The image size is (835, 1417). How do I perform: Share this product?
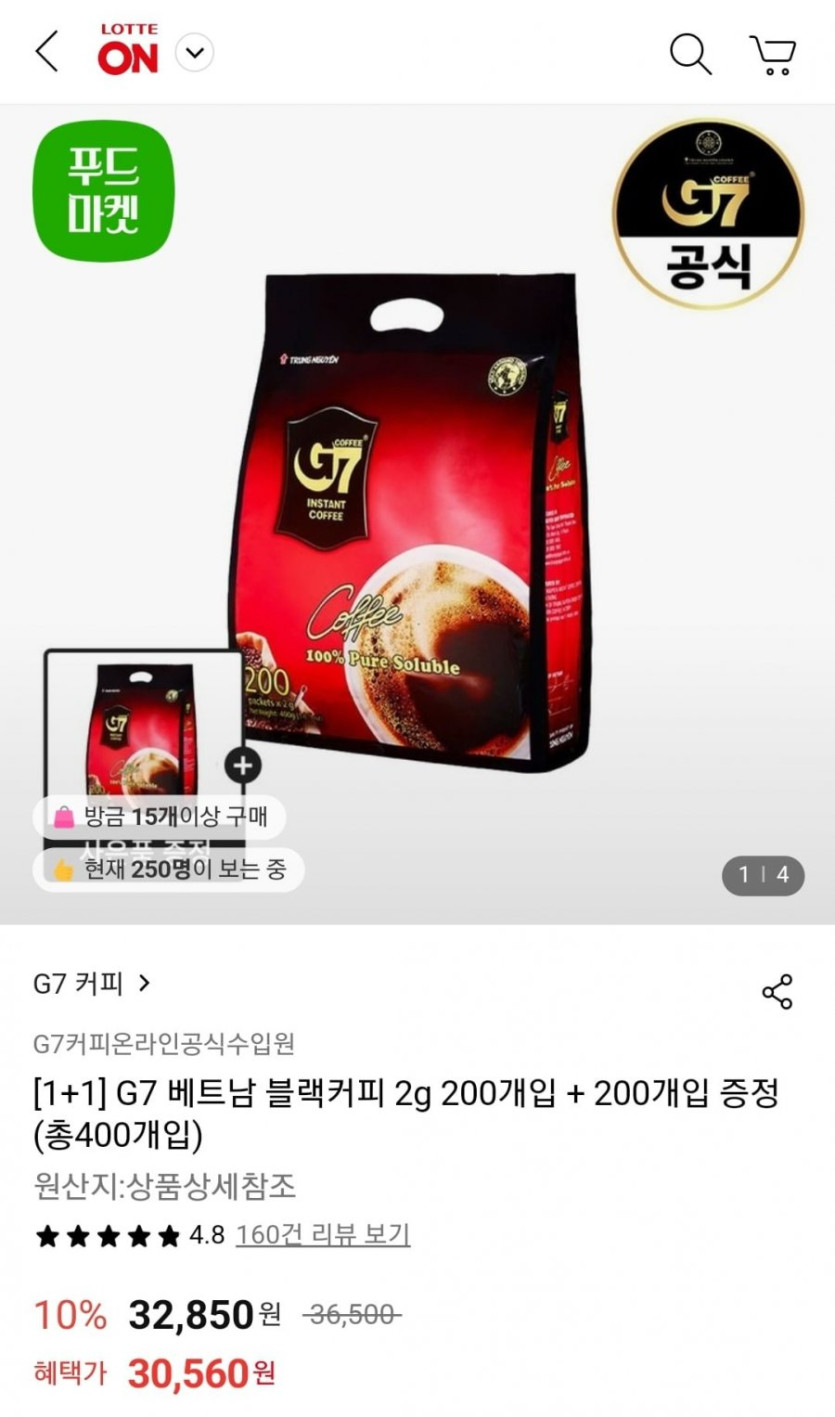777,991
